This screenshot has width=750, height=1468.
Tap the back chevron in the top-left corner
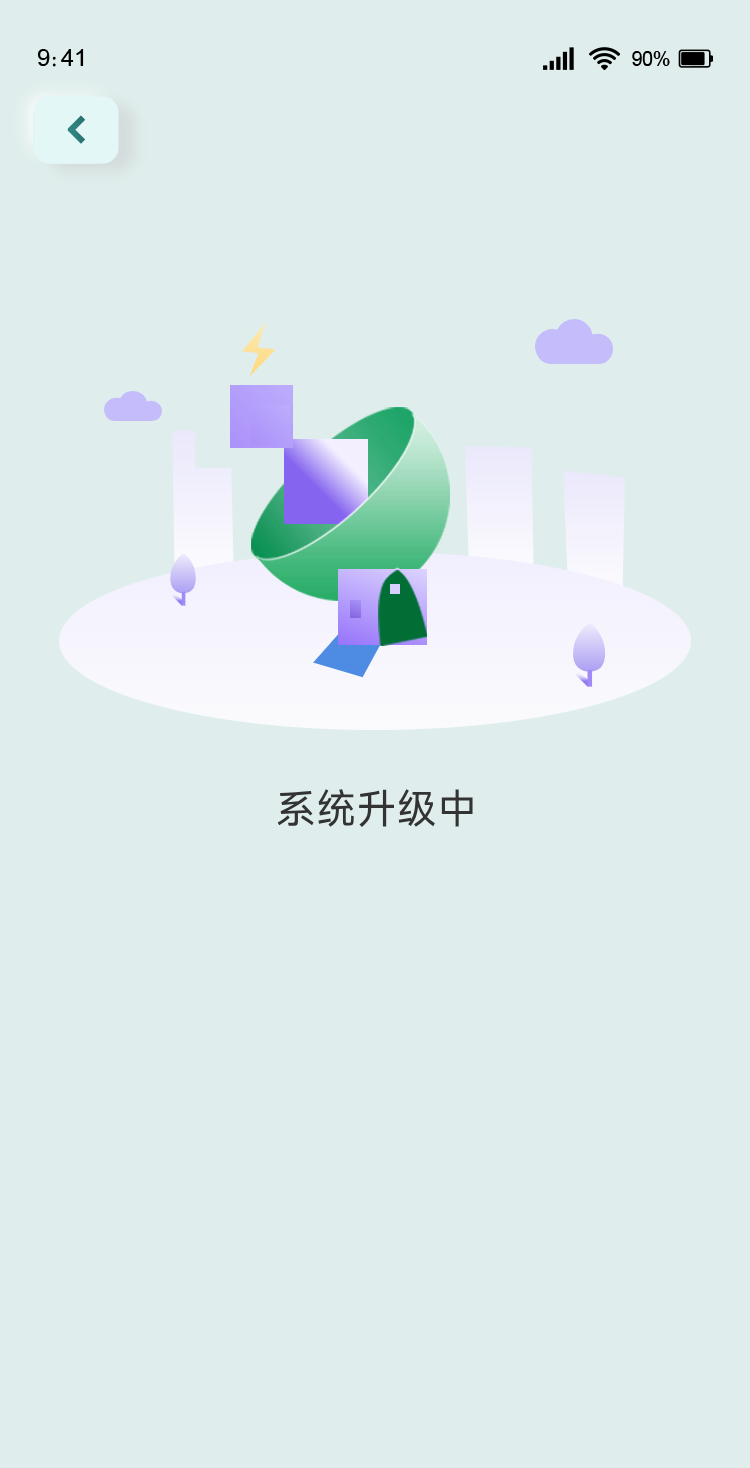tap(76, 129)
